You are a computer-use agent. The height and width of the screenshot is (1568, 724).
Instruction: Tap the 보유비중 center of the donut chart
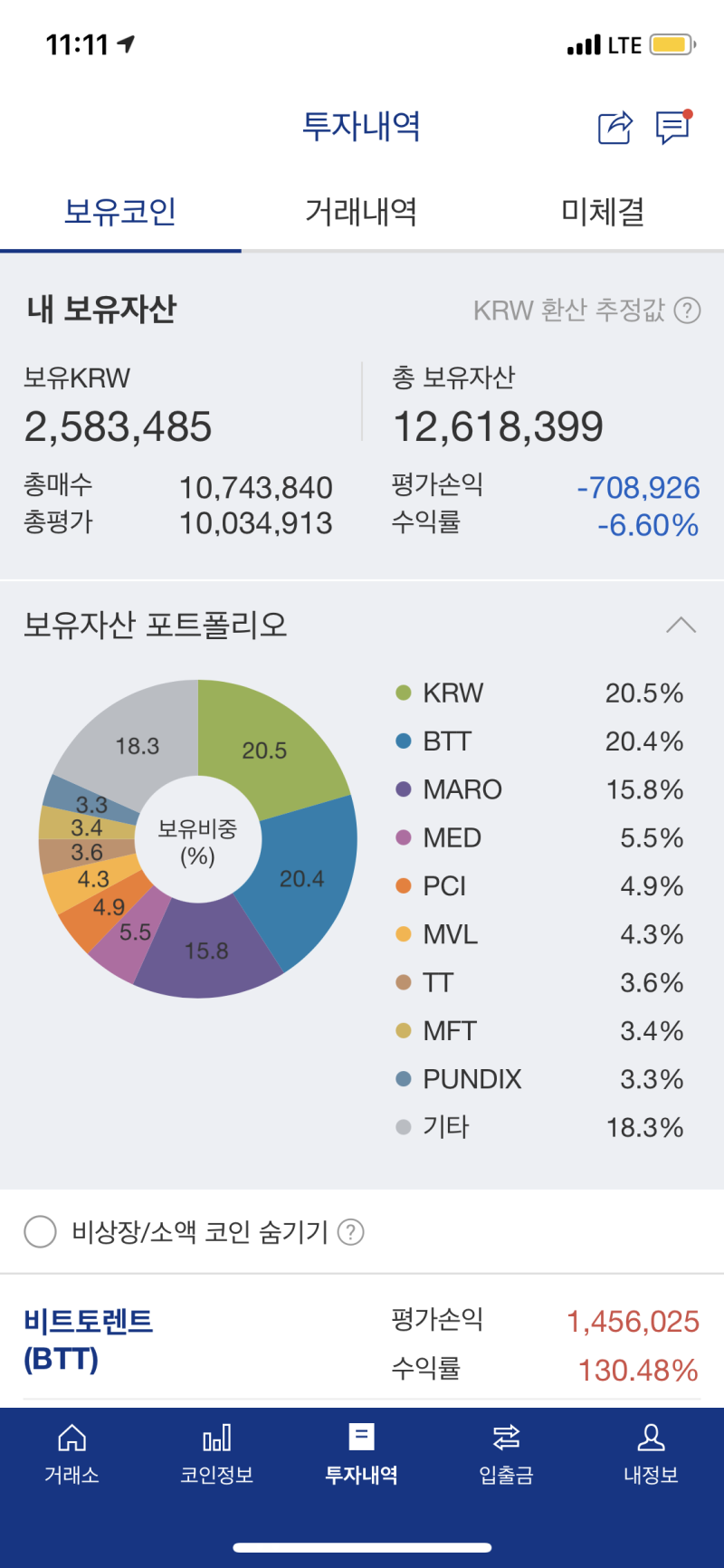(201, 840)
